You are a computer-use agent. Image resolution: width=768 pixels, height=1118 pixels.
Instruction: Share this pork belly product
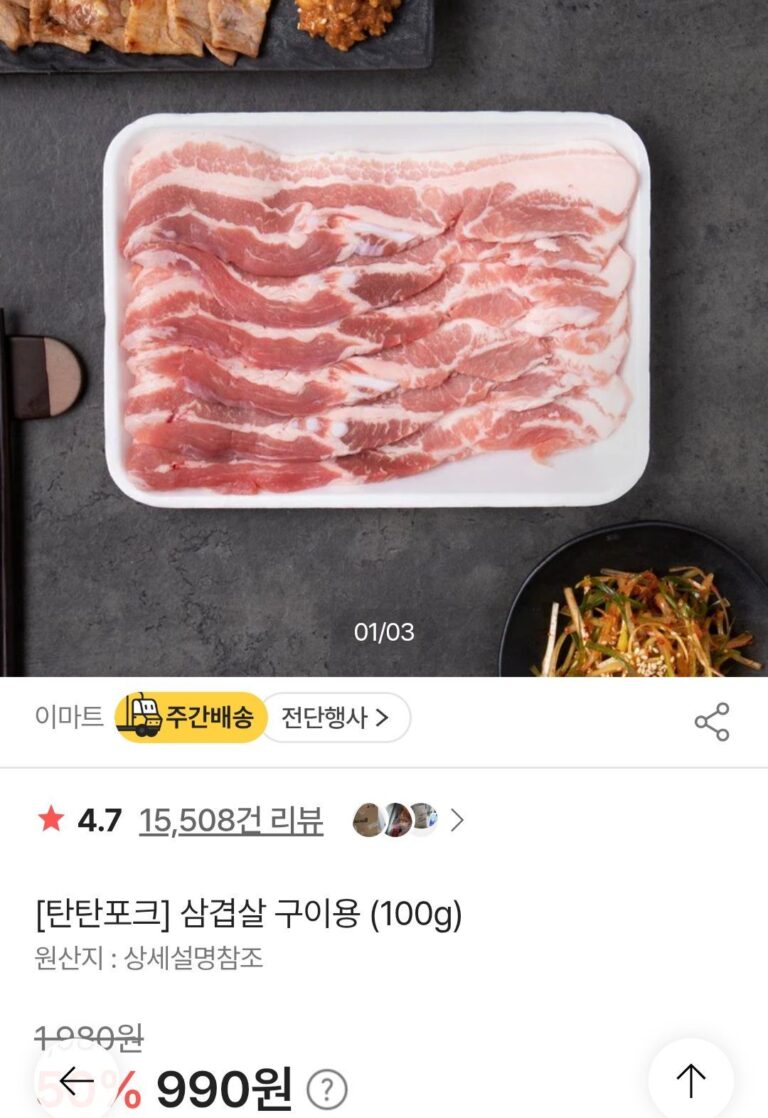[711, 721]
